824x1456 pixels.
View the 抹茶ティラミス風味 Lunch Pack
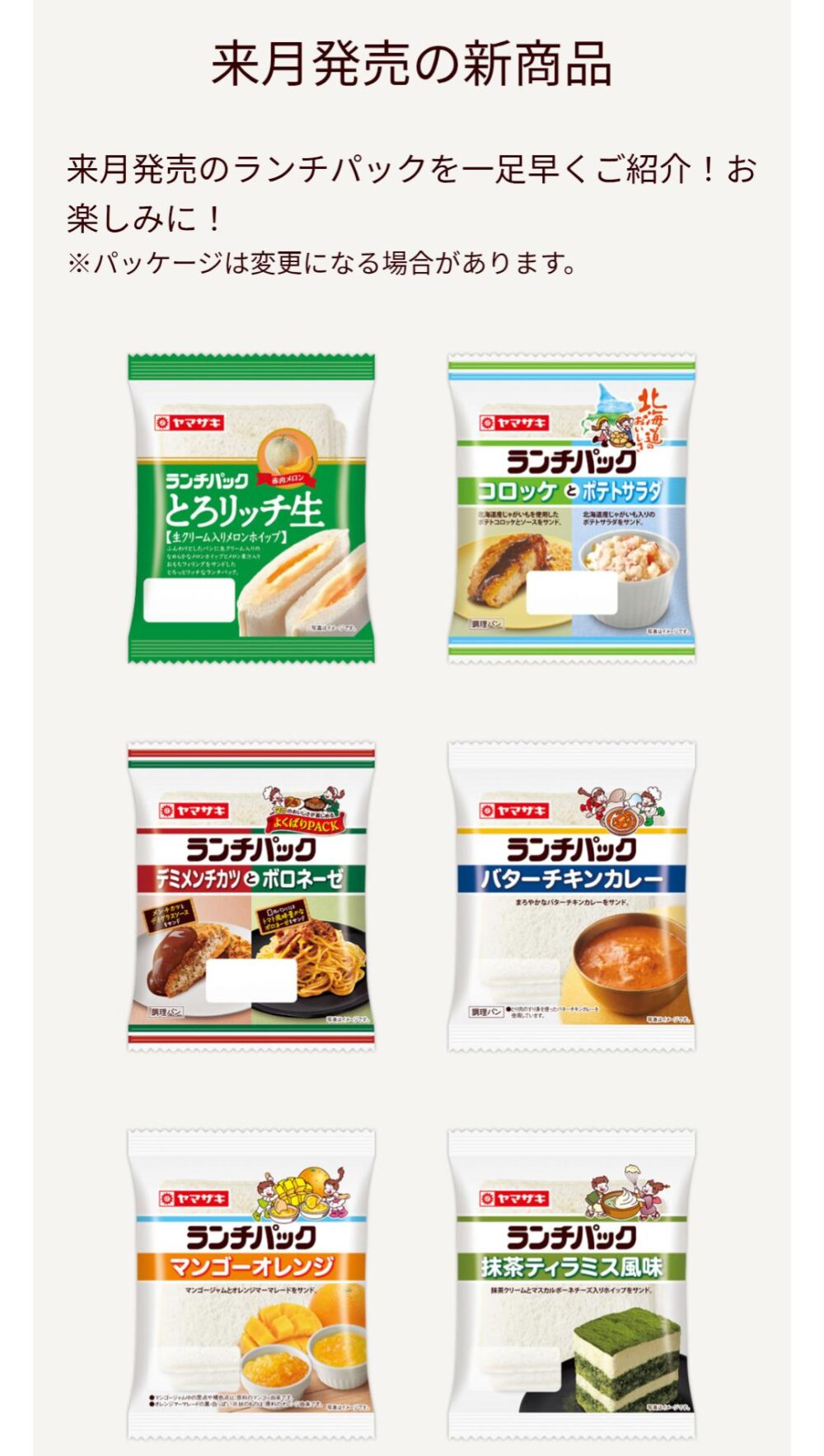pos(572,1284)
